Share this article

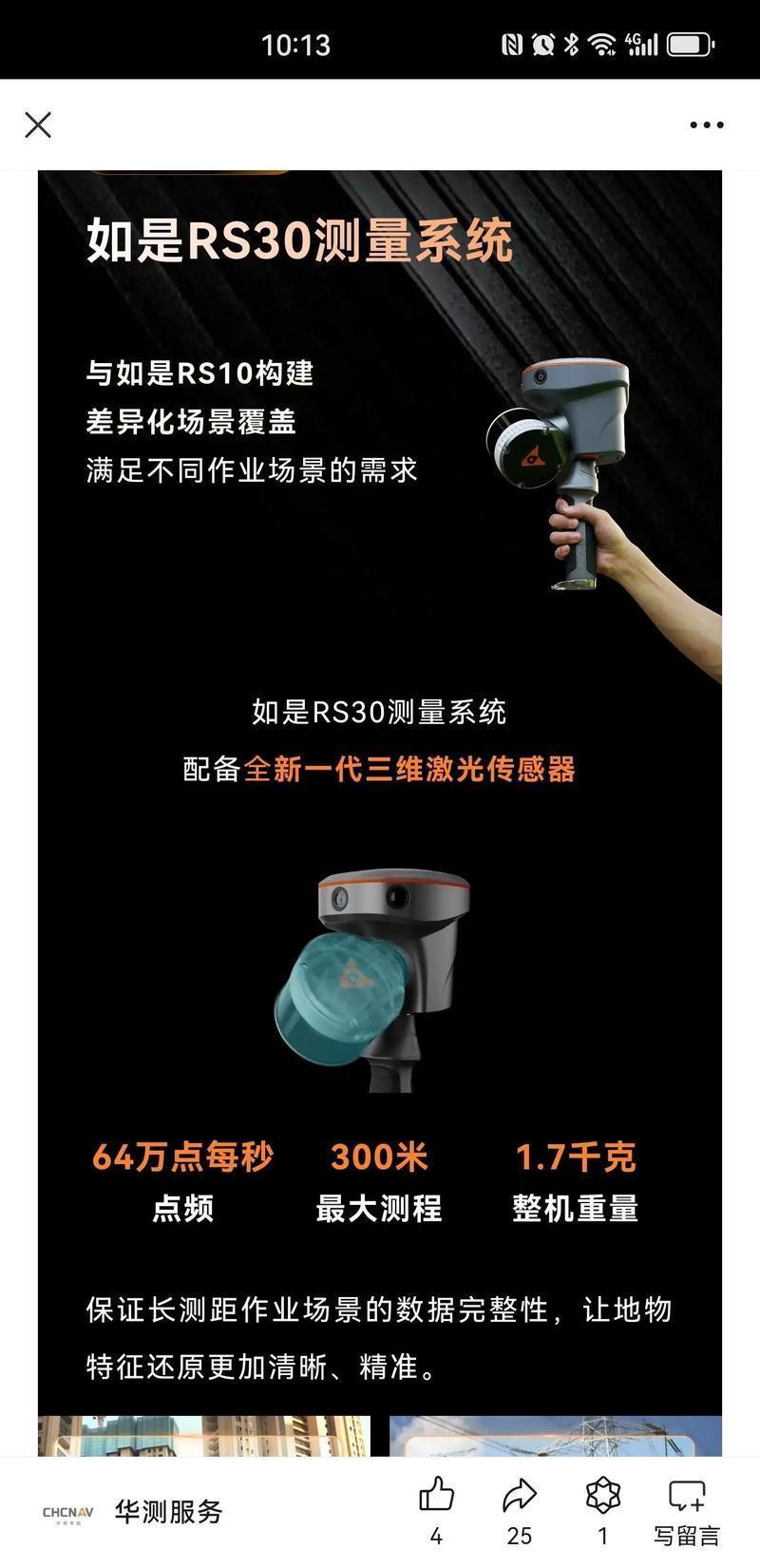click(x=519, y=1496)
